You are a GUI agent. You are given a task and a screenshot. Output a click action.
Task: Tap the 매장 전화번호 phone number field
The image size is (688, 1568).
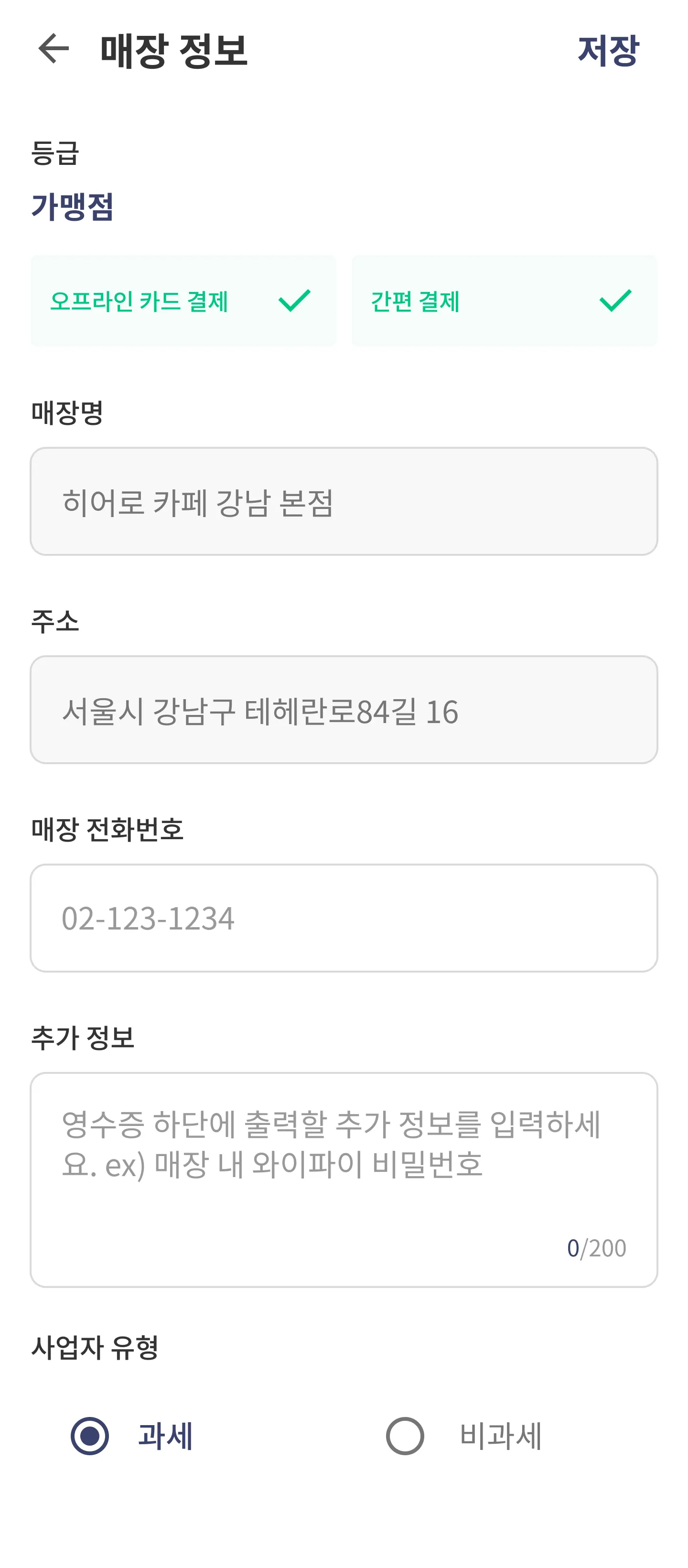pyautogui.click(x=344, y=917)
